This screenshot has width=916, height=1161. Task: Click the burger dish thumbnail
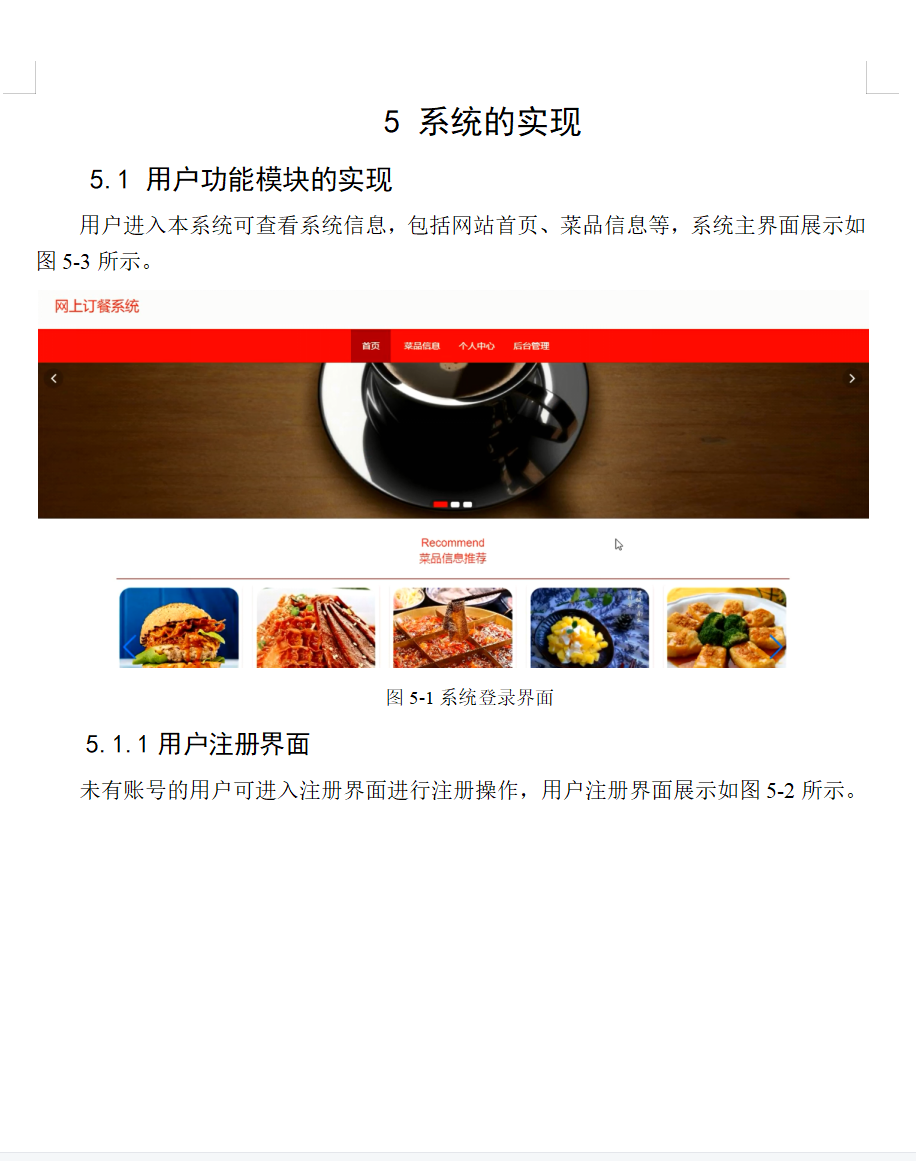pos(179,628)
